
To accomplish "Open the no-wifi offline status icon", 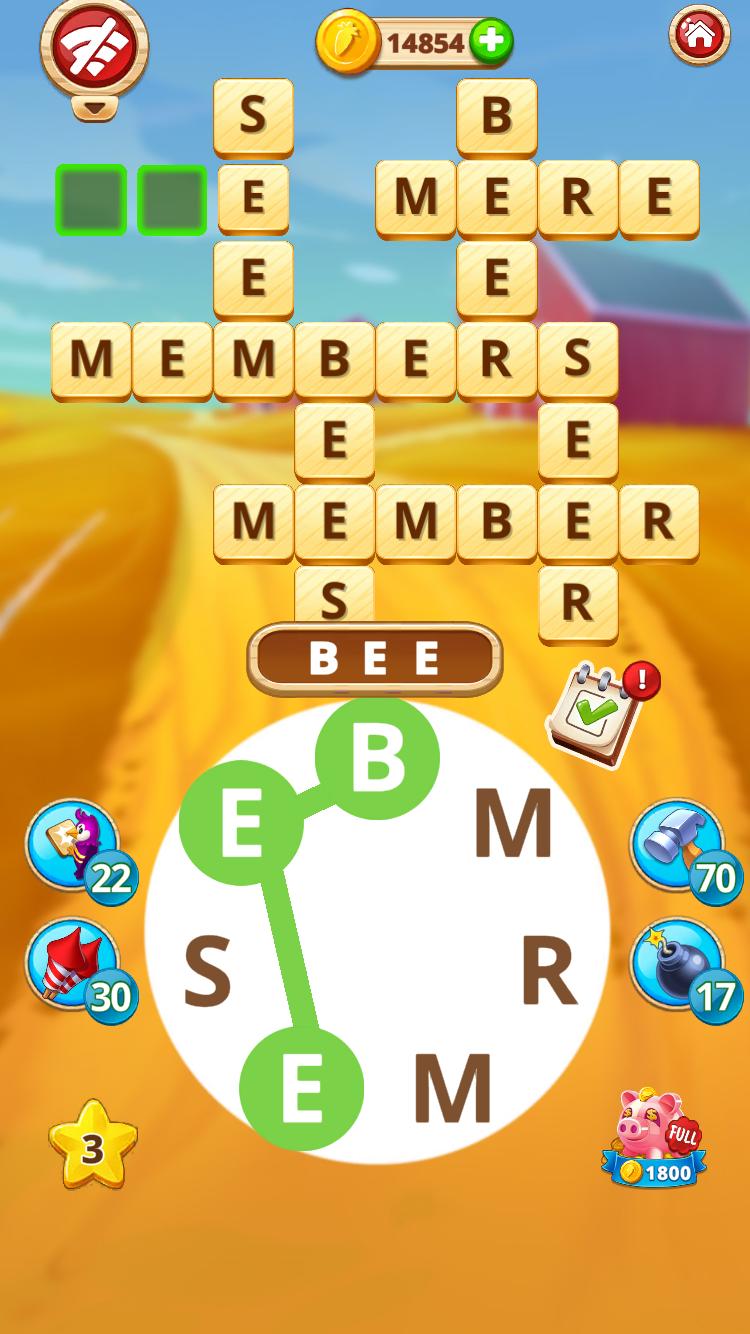I will (94, 46).
